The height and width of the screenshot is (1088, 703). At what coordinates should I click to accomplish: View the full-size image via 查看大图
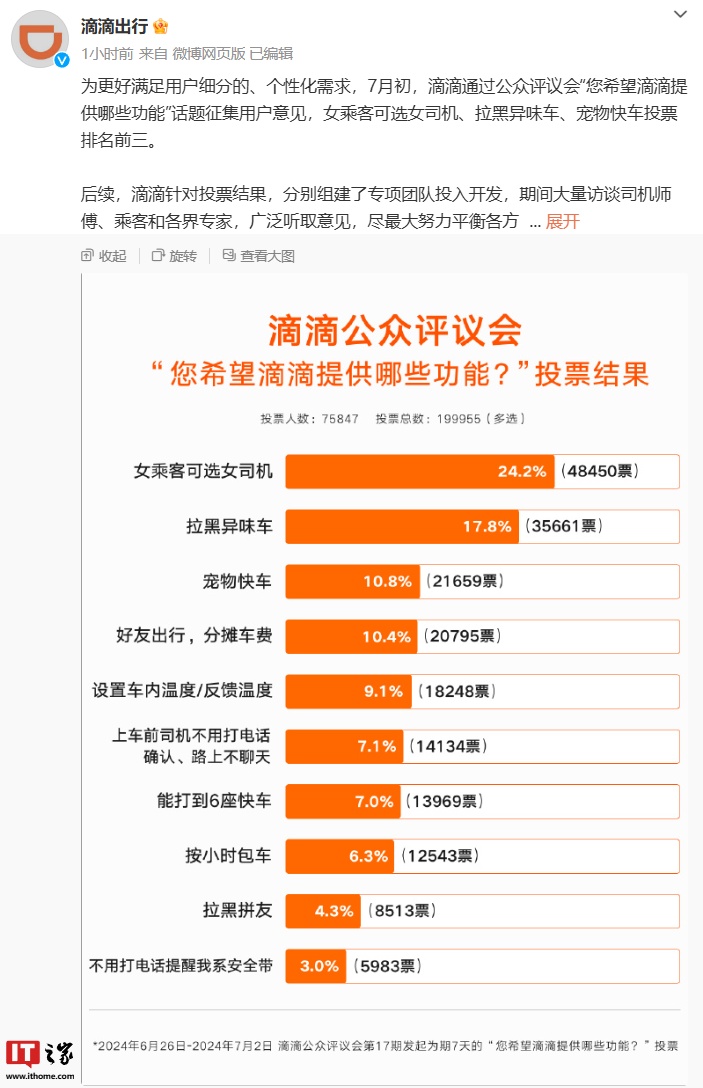click(x=259, y=256)
